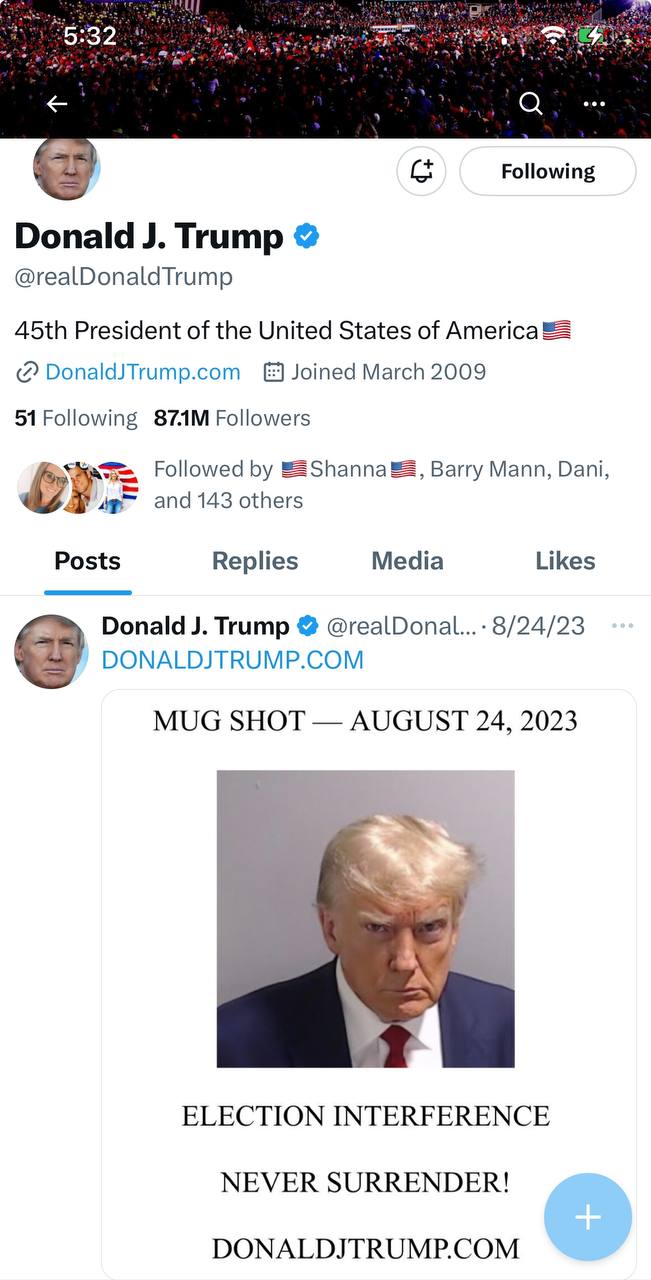
Task: Select the Posts tab
Action: pos(87,561)
